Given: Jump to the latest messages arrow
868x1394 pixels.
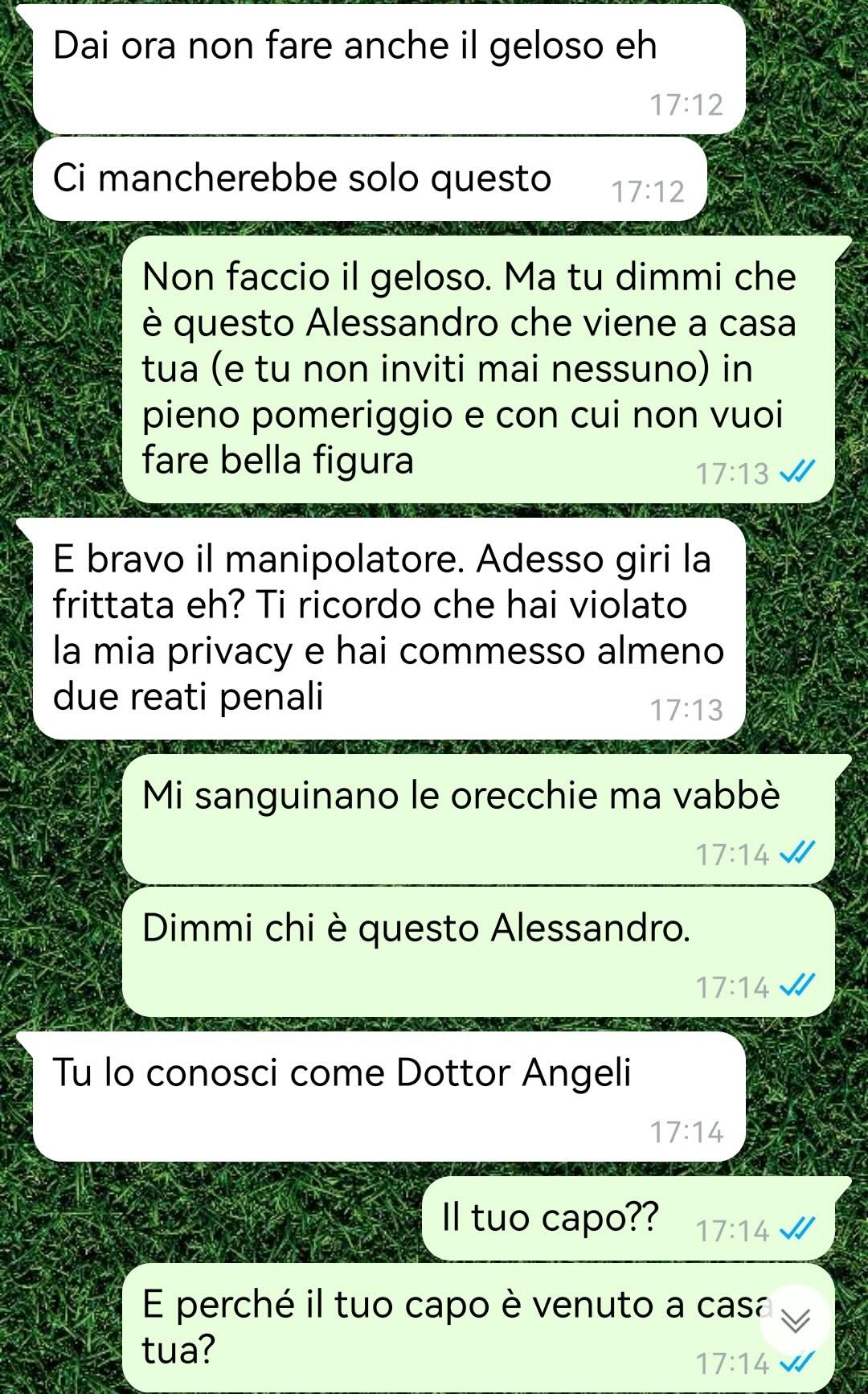Looking at the screenshot, I should tap(795, 1320).
